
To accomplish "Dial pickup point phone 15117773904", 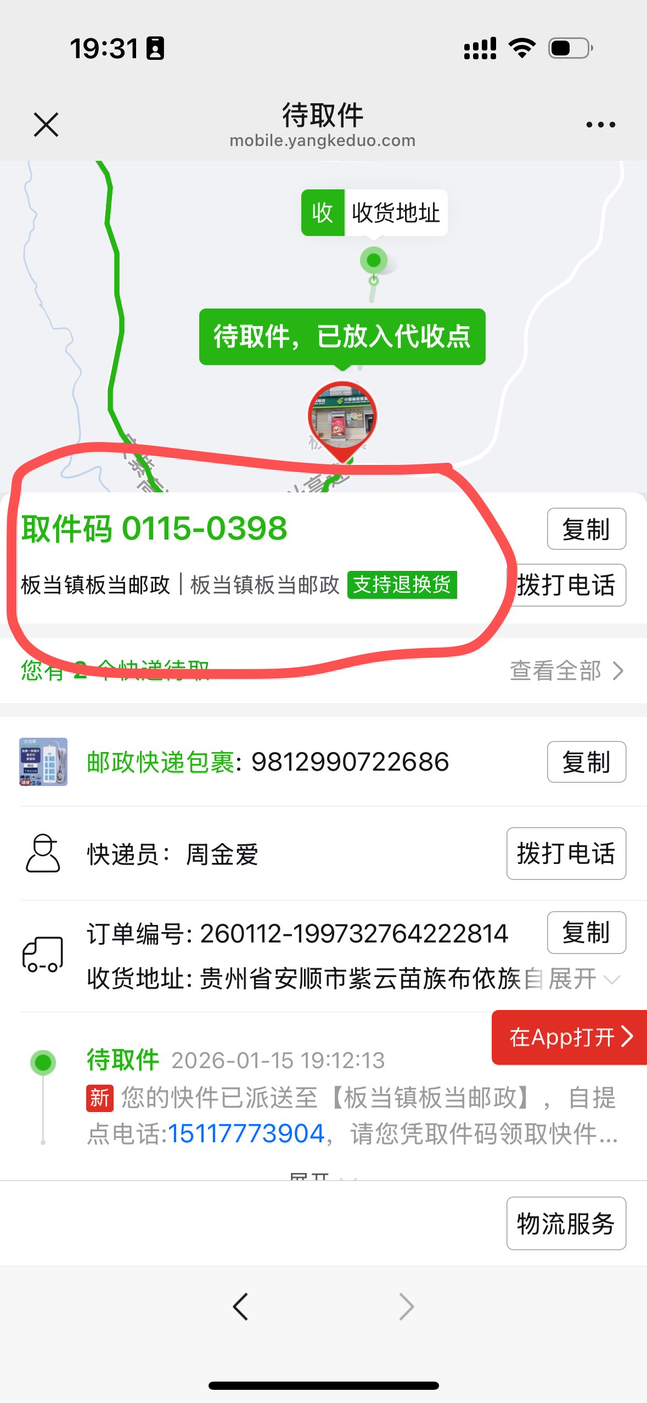I will coord(246,1133).
